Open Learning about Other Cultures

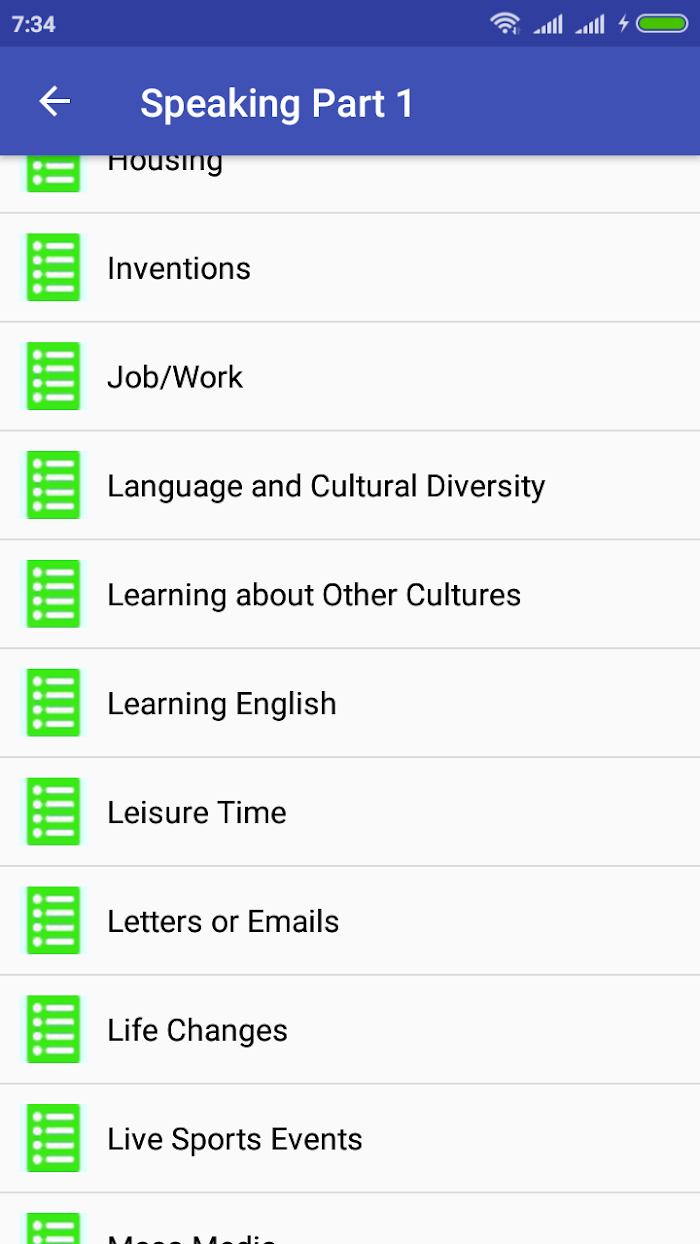(350, 595)
